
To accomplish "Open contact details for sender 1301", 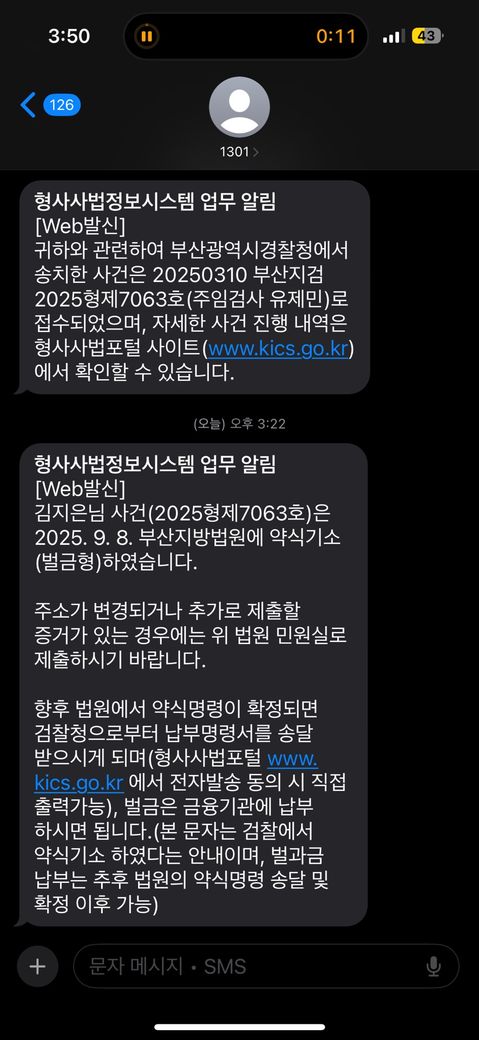I will 239,119.
